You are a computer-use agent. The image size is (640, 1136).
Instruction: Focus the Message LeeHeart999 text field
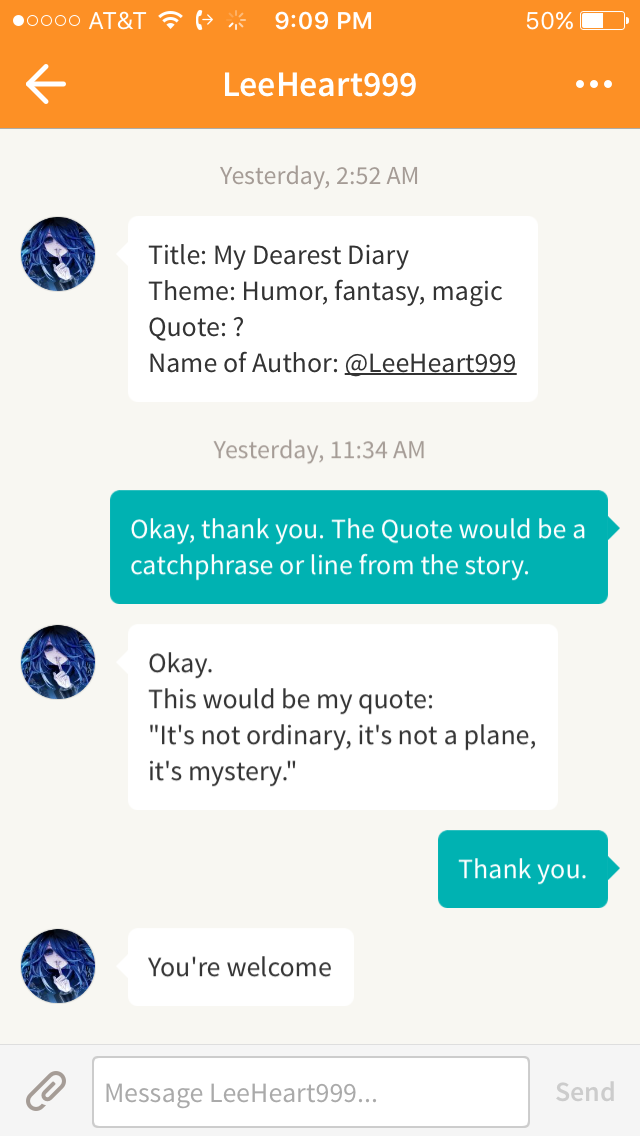tap(311, 1092)
